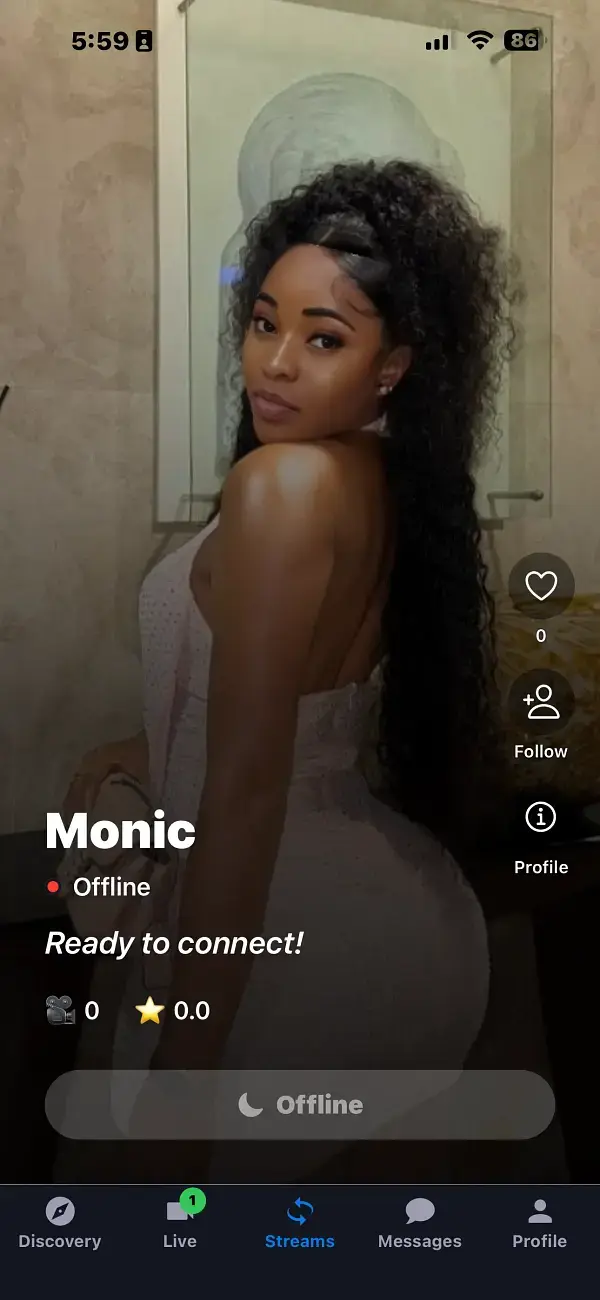Switch to the Discovery tab
Screen dimensions: 600x1300
click(x=60, y=1224)
